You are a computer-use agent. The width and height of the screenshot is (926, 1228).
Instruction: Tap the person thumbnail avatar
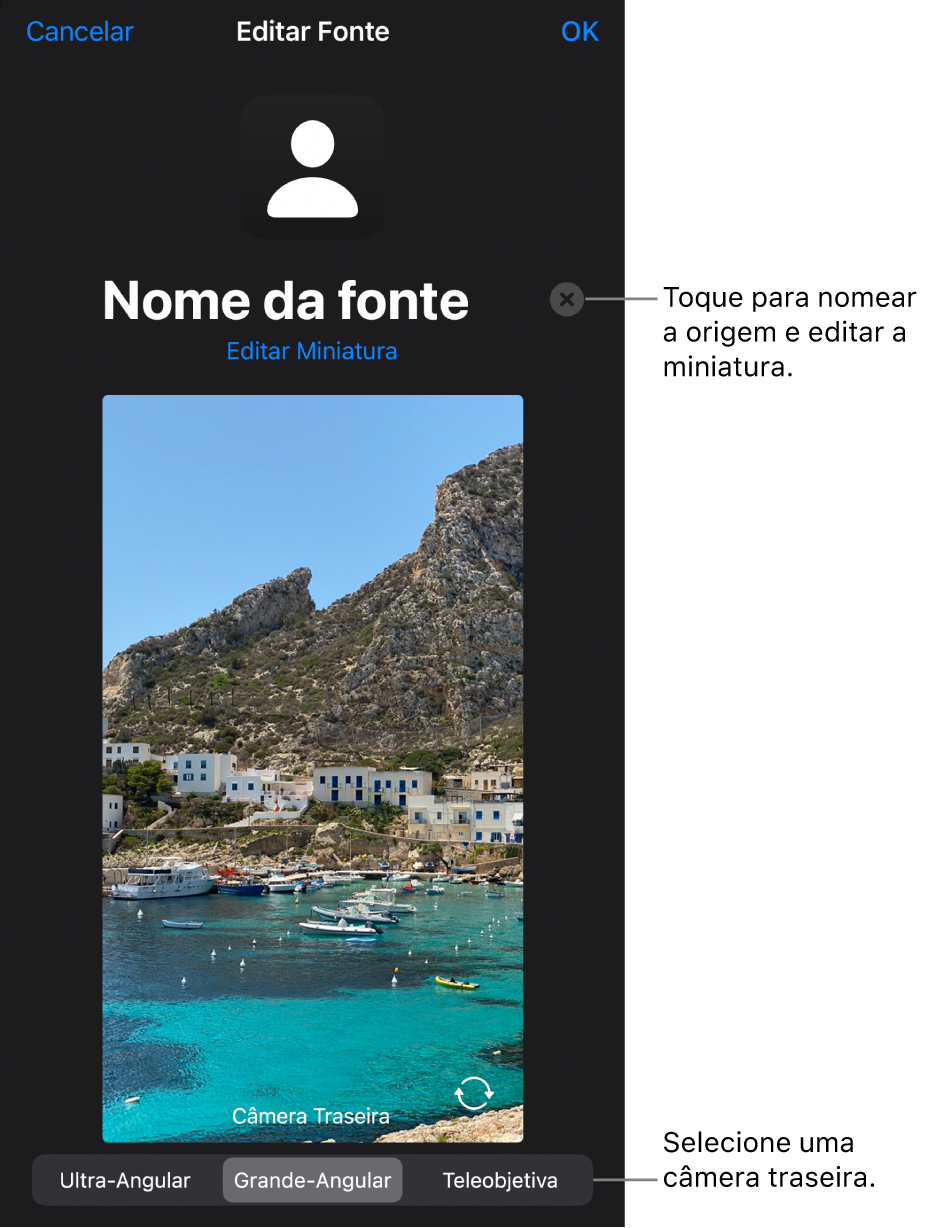pyautogui.click(x=312, y=167)
